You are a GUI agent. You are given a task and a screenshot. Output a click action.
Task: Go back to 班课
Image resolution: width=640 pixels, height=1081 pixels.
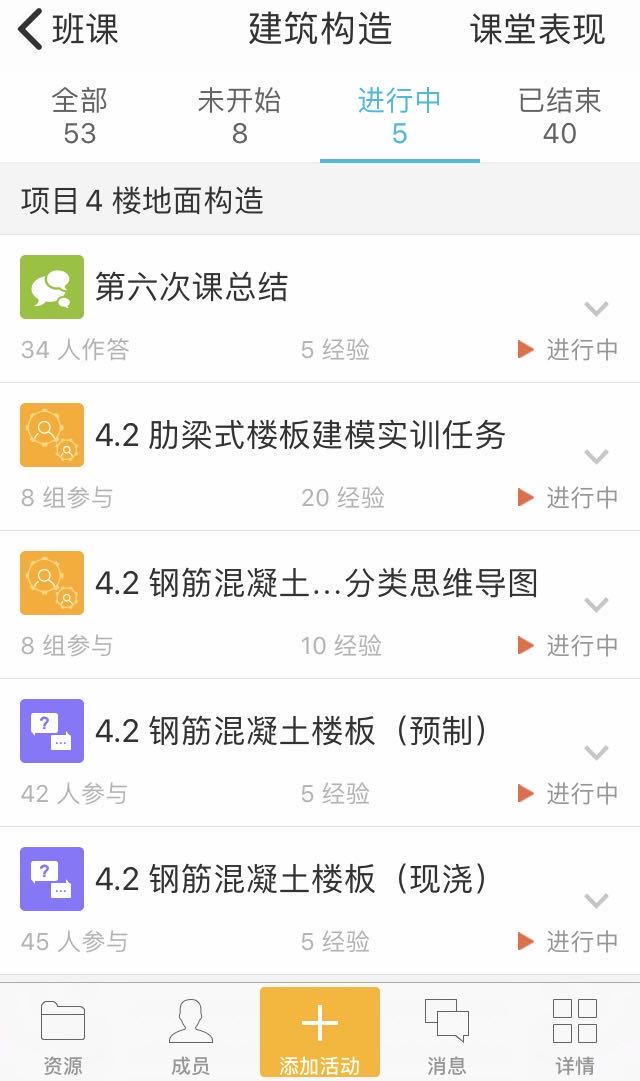point(68,30)
